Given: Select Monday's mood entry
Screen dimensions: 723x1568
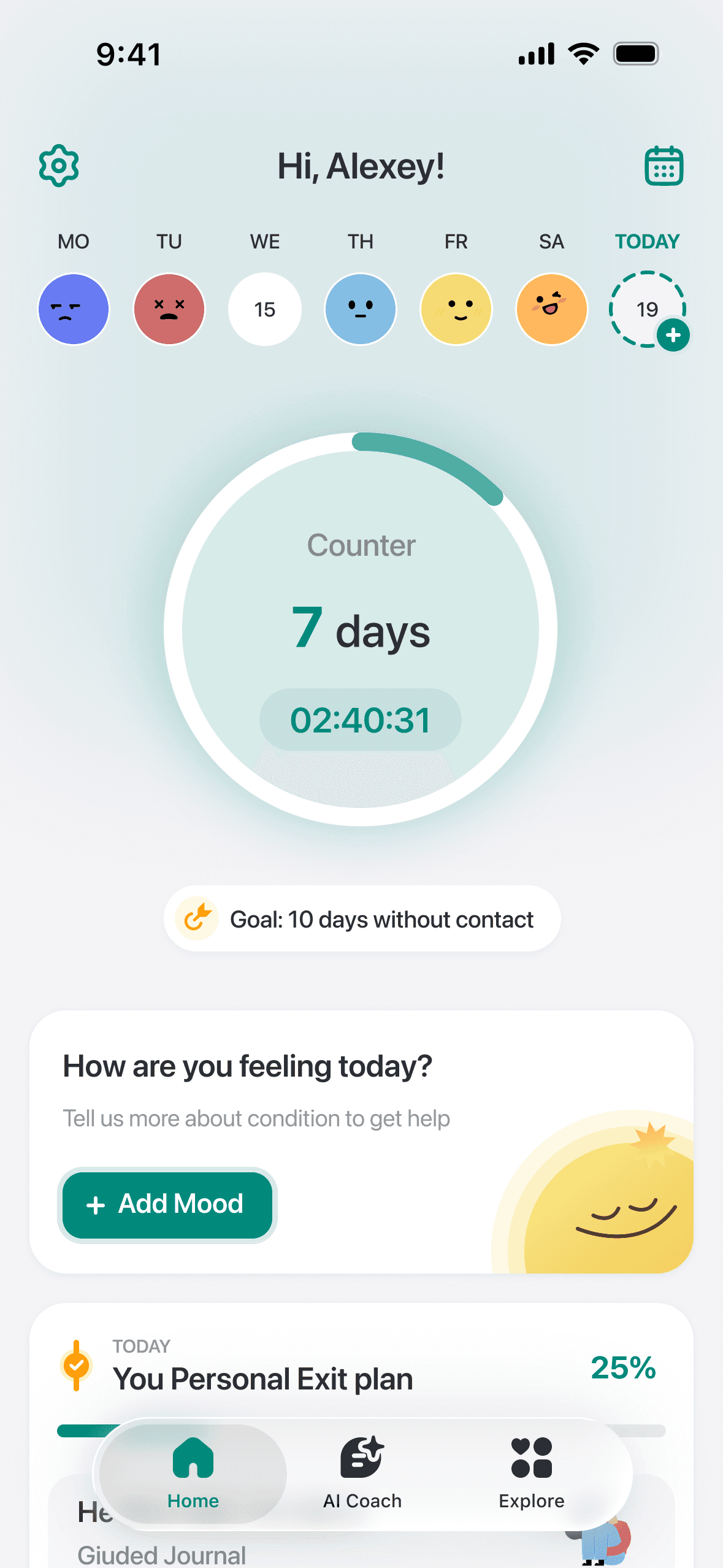Looking at the screenshot, I should (x=74, y=309).
